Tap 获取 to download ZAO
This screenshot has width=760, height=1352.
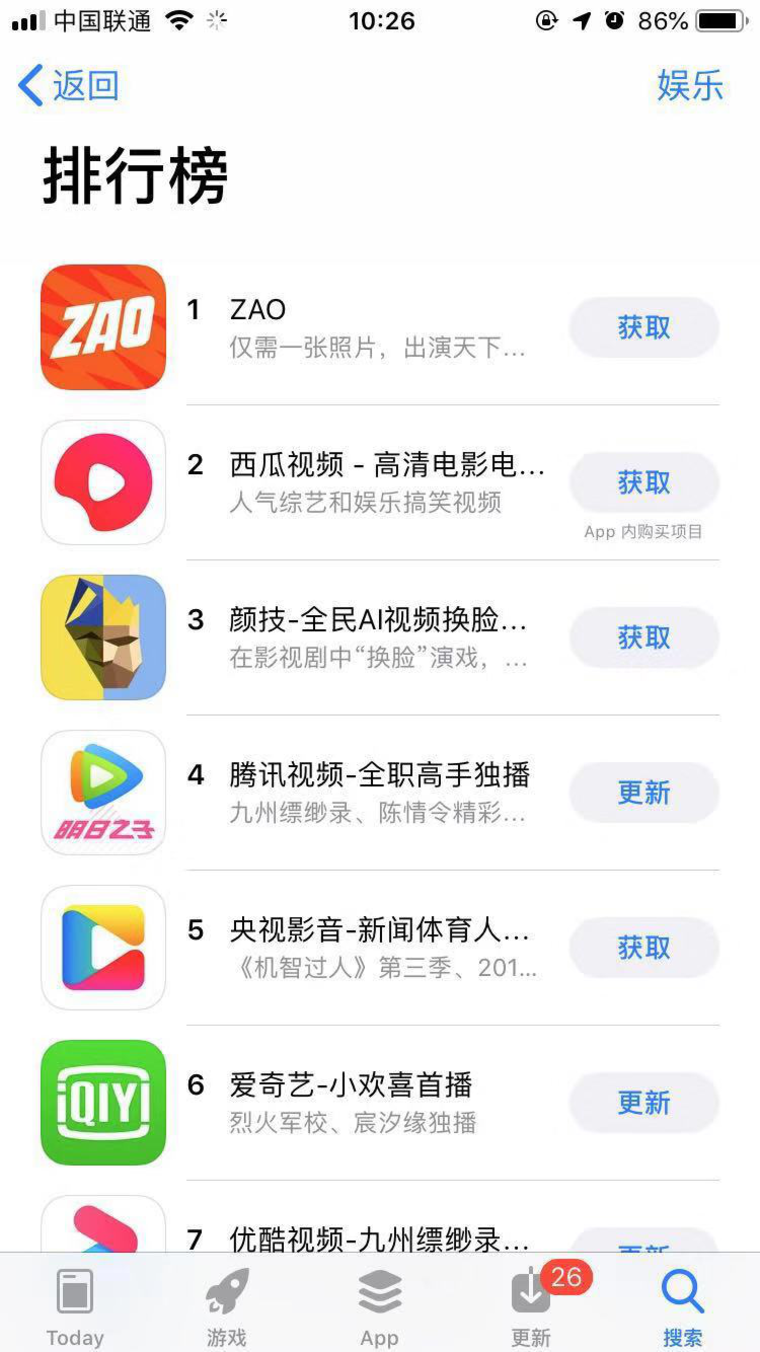[x=643, y=327]
